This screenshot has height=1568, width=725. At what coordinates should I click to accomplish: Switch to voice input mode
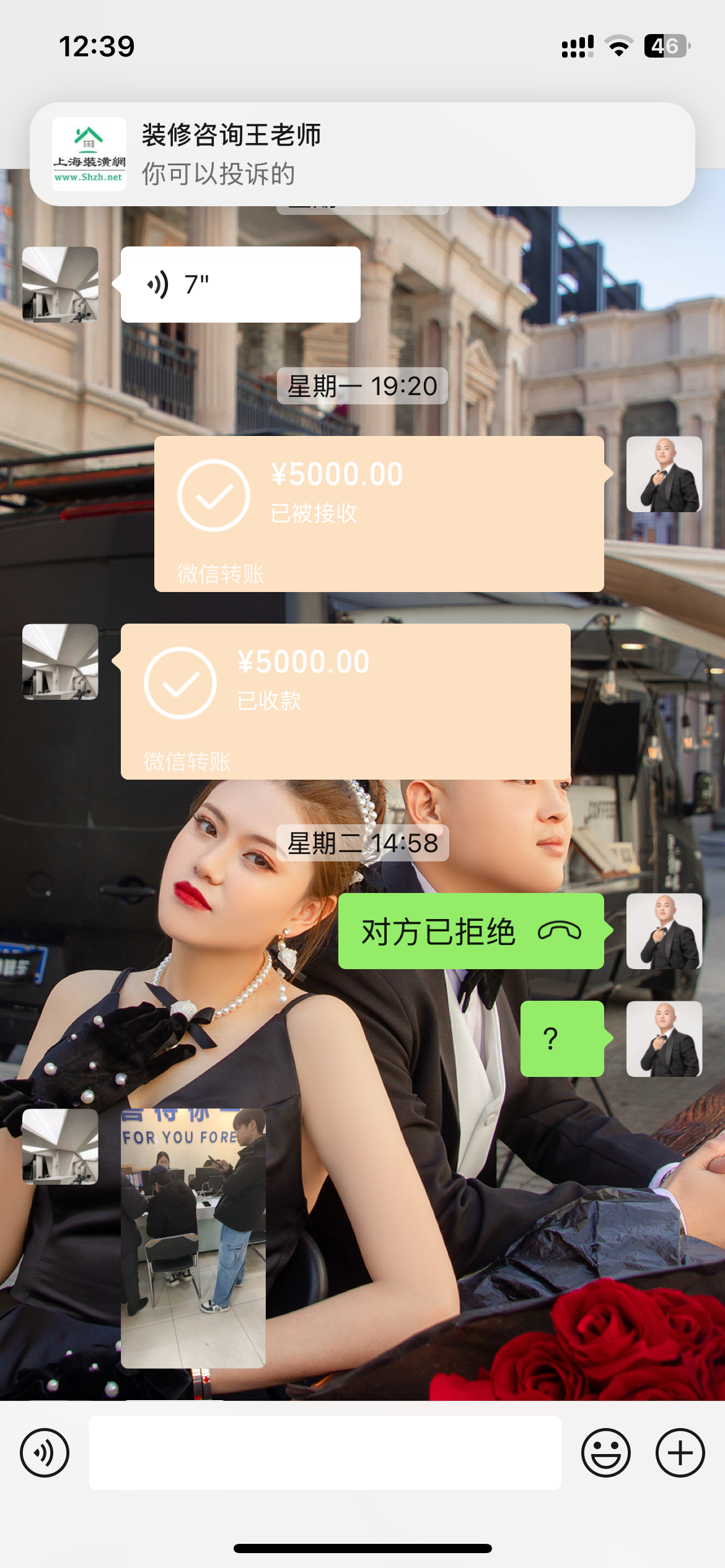(45, 1452)
